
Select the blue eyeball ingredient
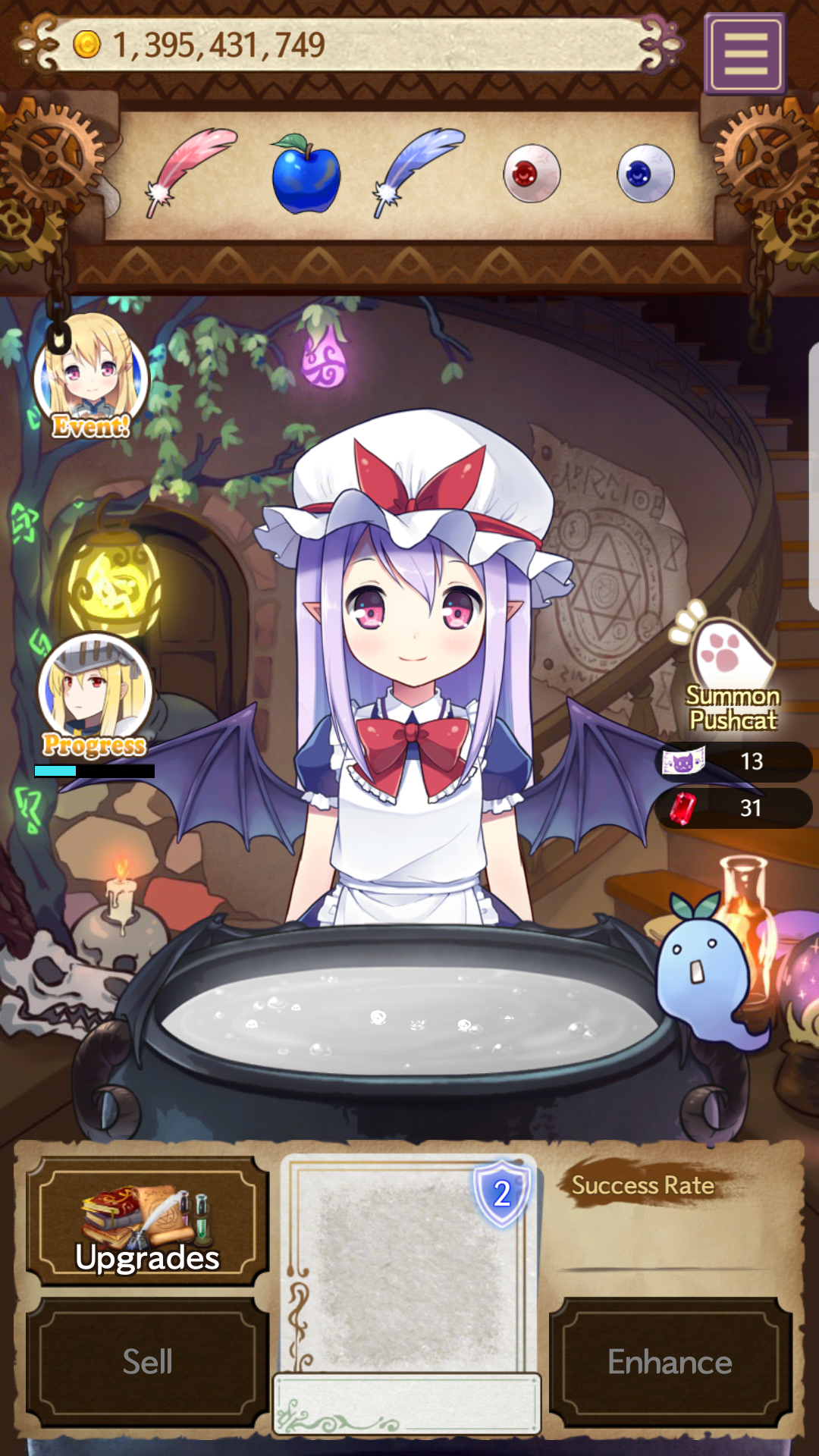pyautogui.click(x=645, y=174)
